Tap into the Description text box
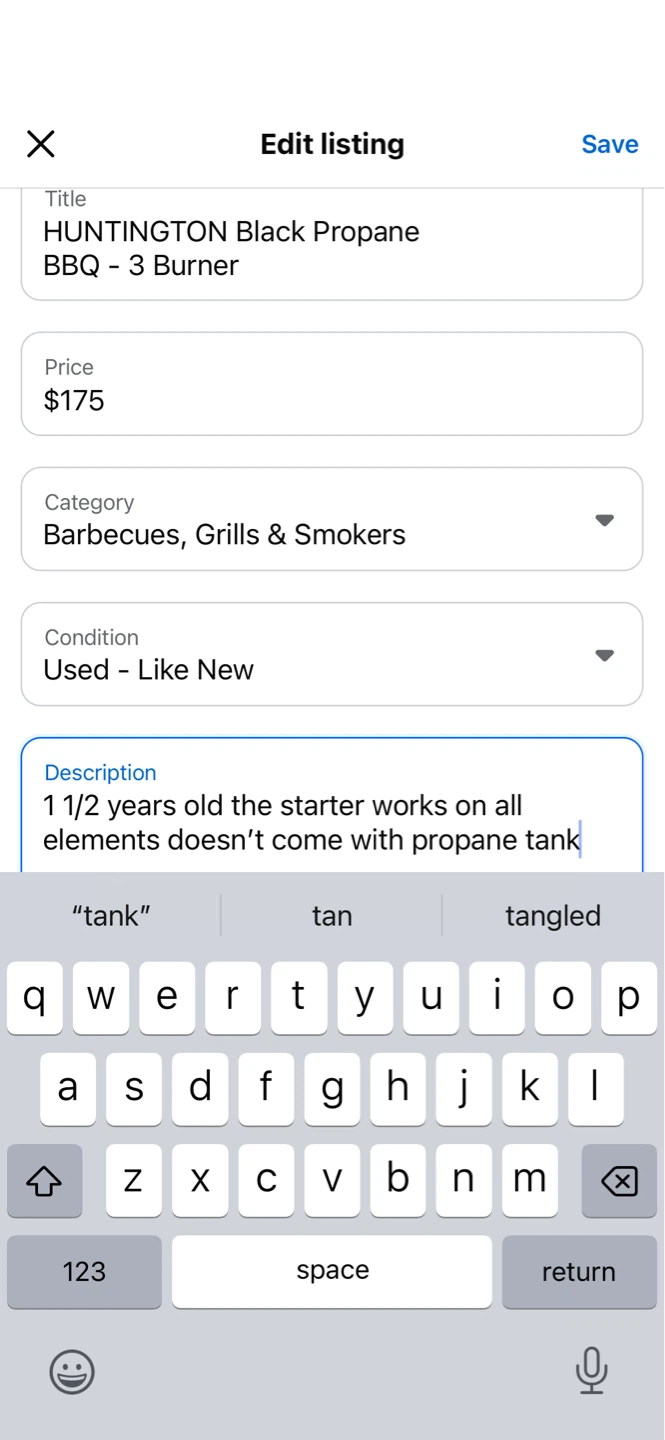 point(332,806)
